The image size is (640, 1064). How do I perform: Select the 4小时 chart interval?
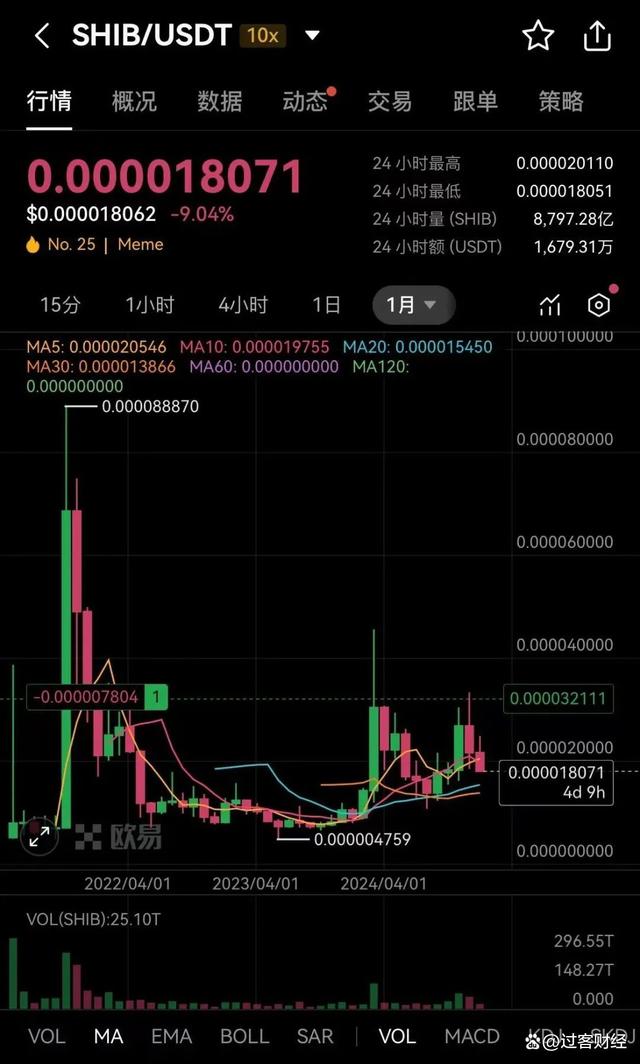[x=243, y=305]
